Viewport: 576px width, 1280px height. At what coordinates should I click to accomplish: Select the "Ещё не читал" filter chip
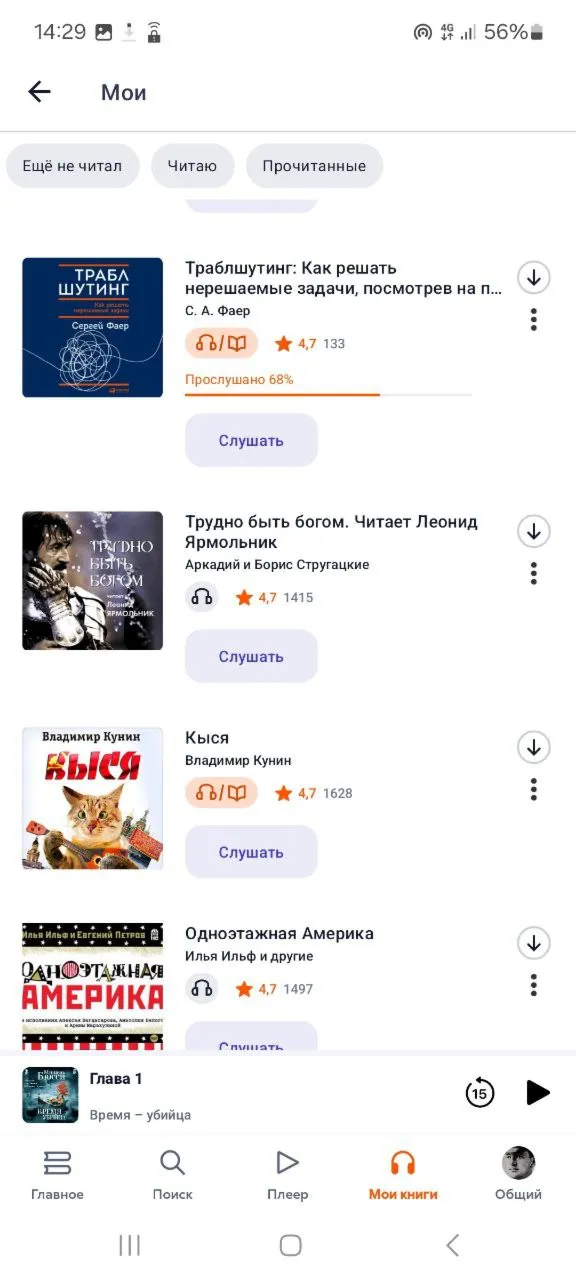(x=72, y=166)
